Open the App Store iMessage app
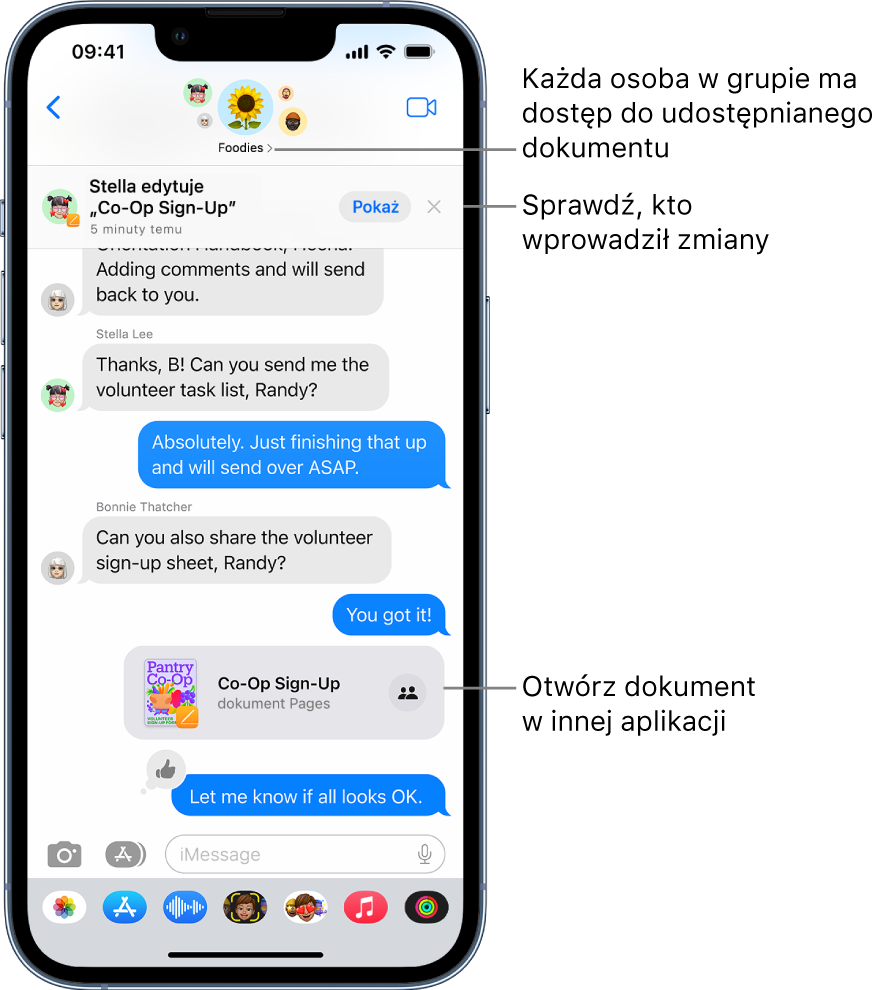The image size is (880, 990). click(x=125, y=908)
